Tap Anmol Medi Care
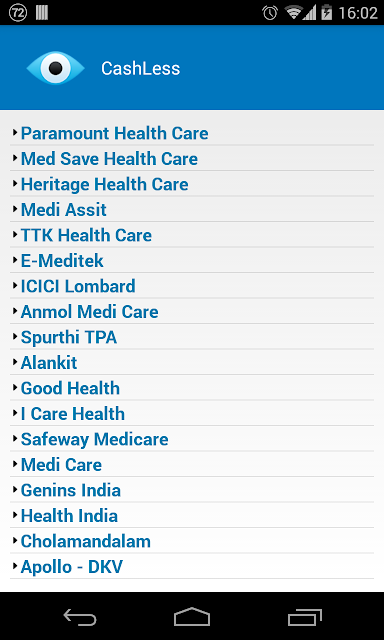The height and width of the screenshot is (640, 384). click(192, 311)
